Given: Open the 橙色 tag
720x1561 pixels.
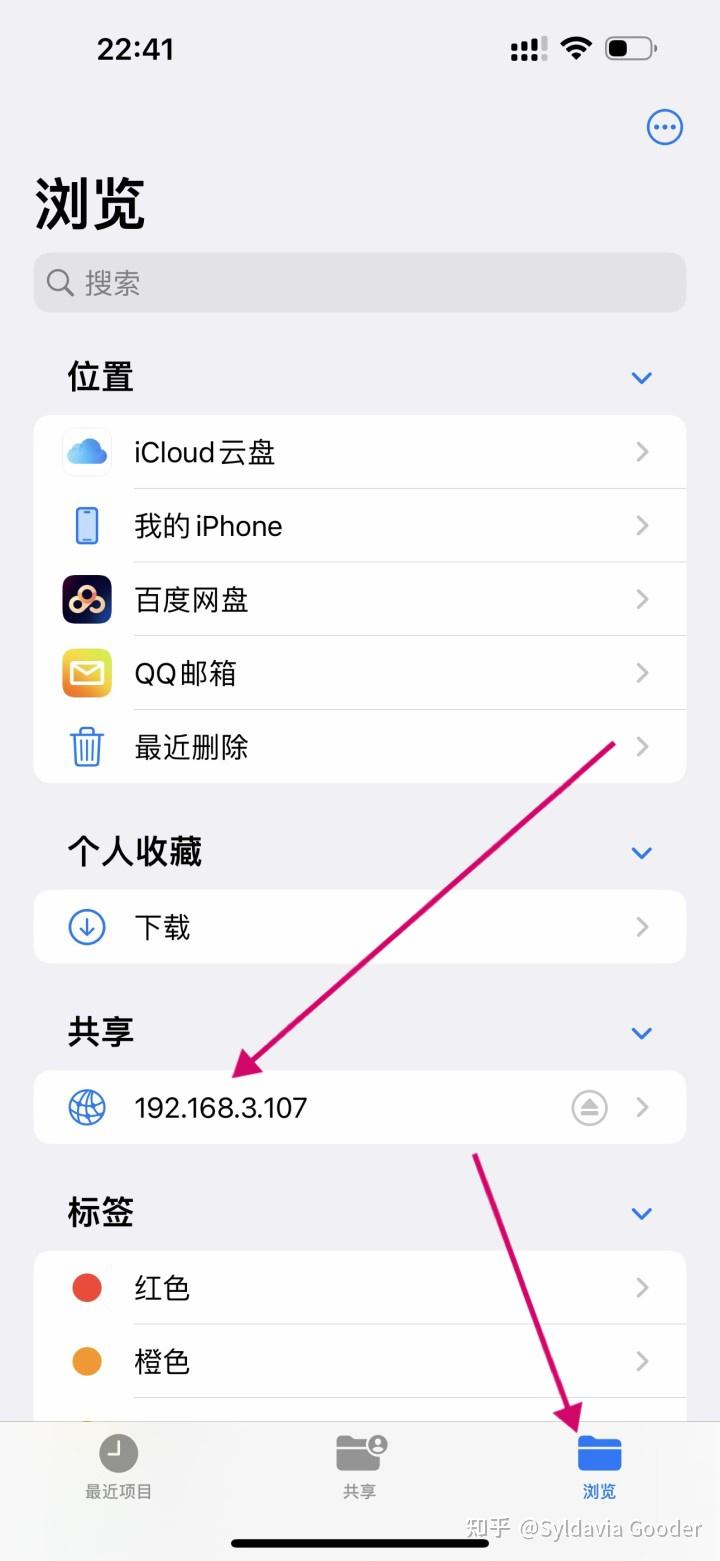Looking at the screenshot, I should pyautogui.click(x=360, y=1361).
